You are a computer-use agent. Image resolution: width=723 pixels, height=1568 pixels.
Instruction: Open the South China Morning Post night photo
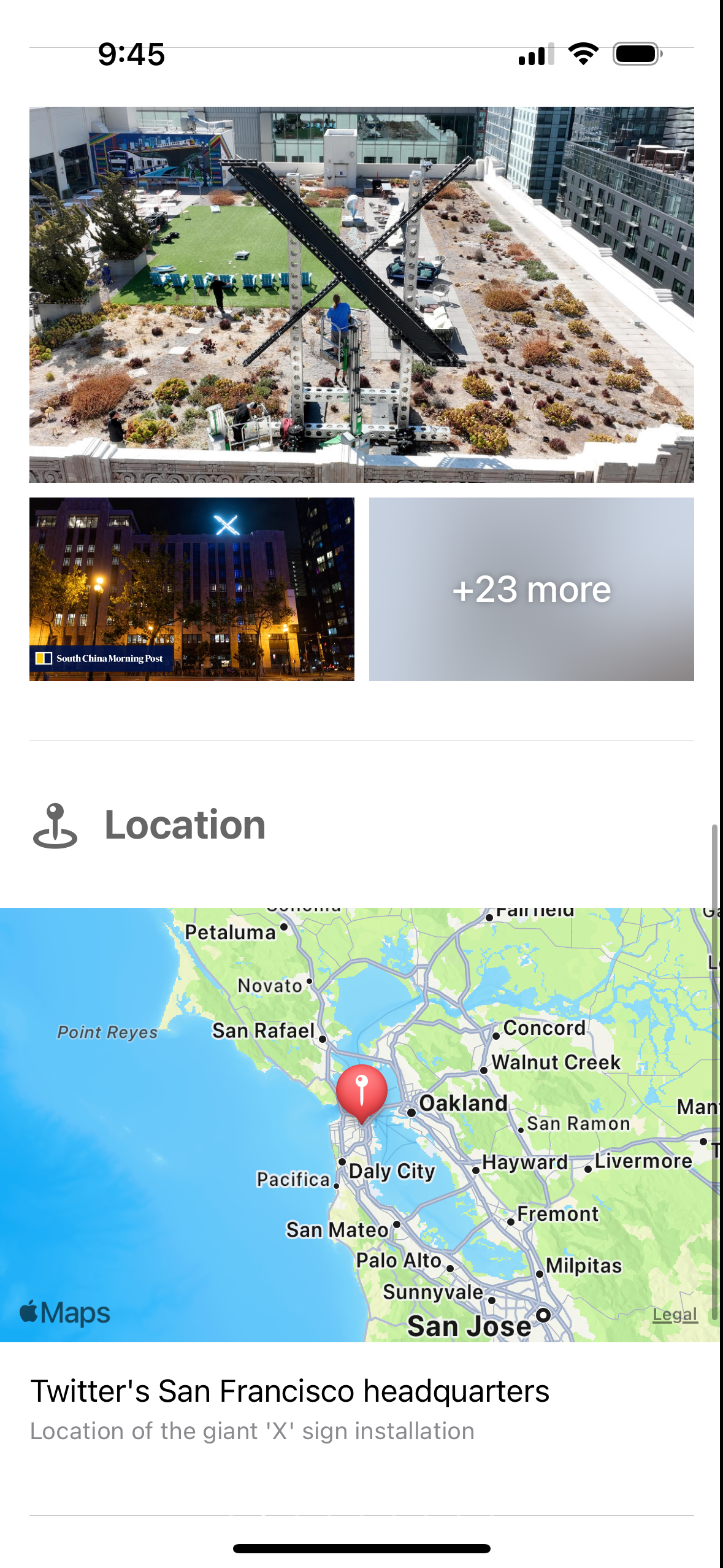coord(191,588)
